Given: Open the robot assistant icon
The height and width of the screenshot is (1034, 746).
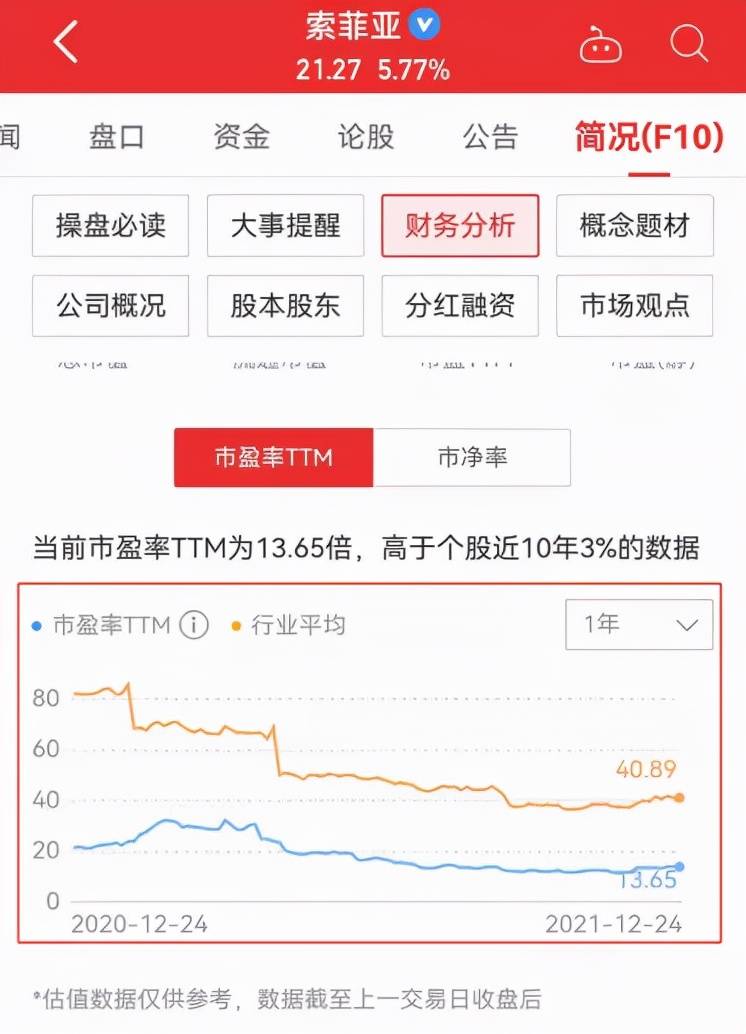Looking at the screenshot, I should click(600, 45).
